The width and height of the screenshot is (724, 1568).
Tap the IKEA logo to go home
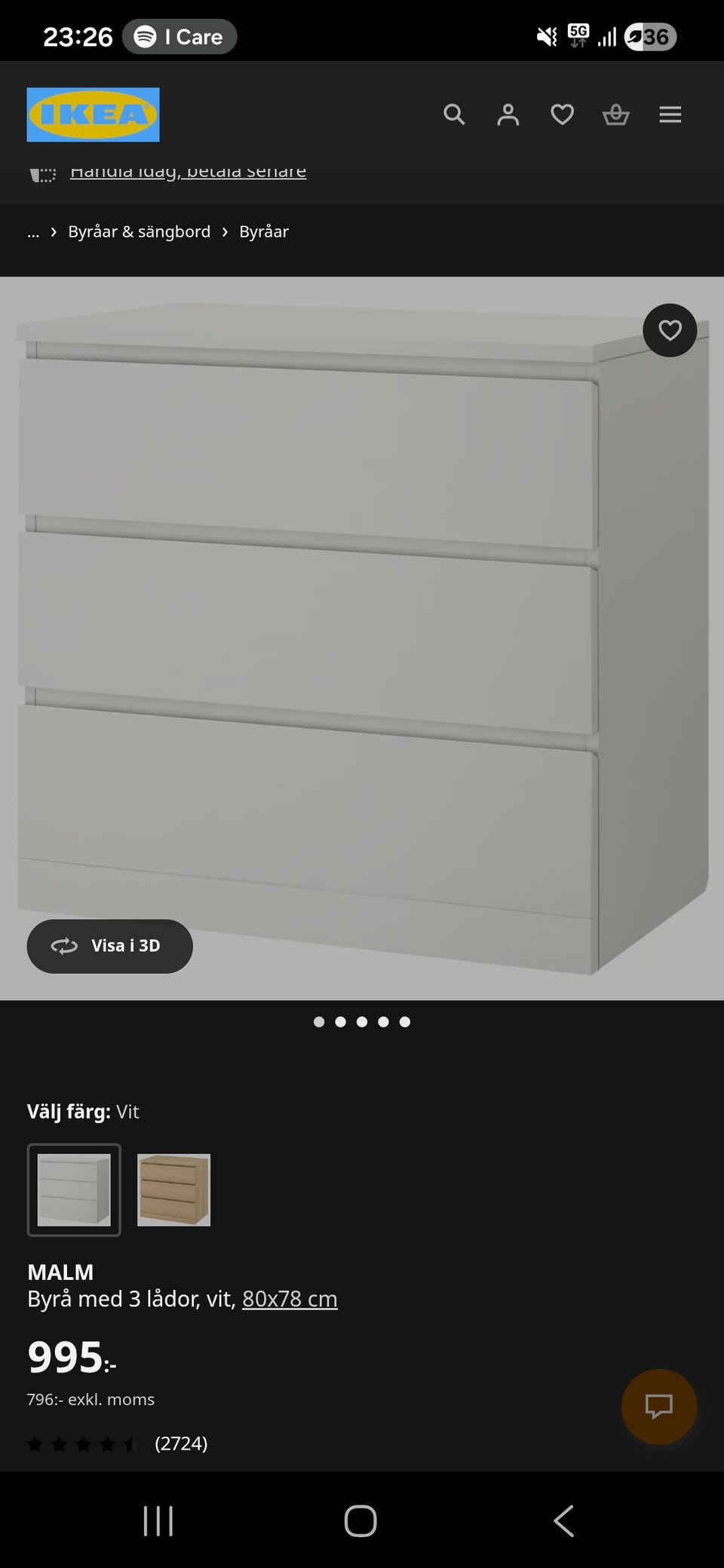click(94, 115)
